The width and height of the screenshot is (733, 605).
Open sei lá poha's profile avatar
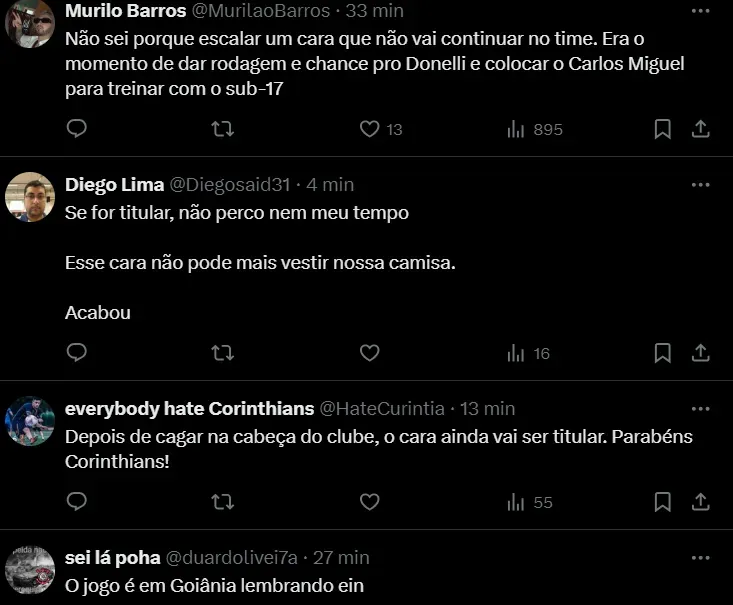29,571
